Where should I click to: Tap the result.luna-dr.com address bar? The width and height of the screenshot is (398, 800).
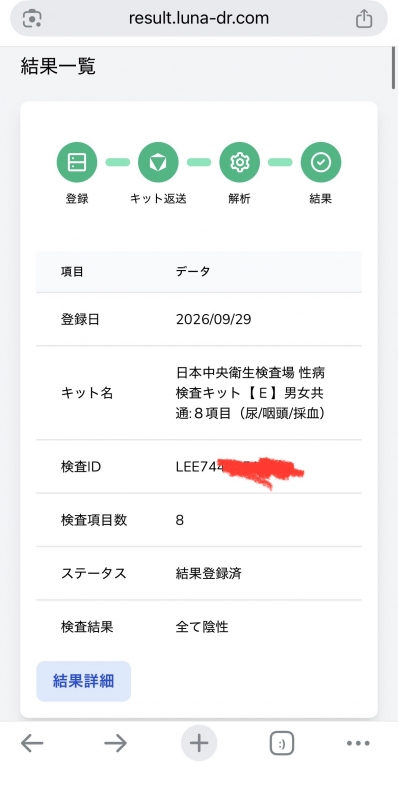[198, 18]
